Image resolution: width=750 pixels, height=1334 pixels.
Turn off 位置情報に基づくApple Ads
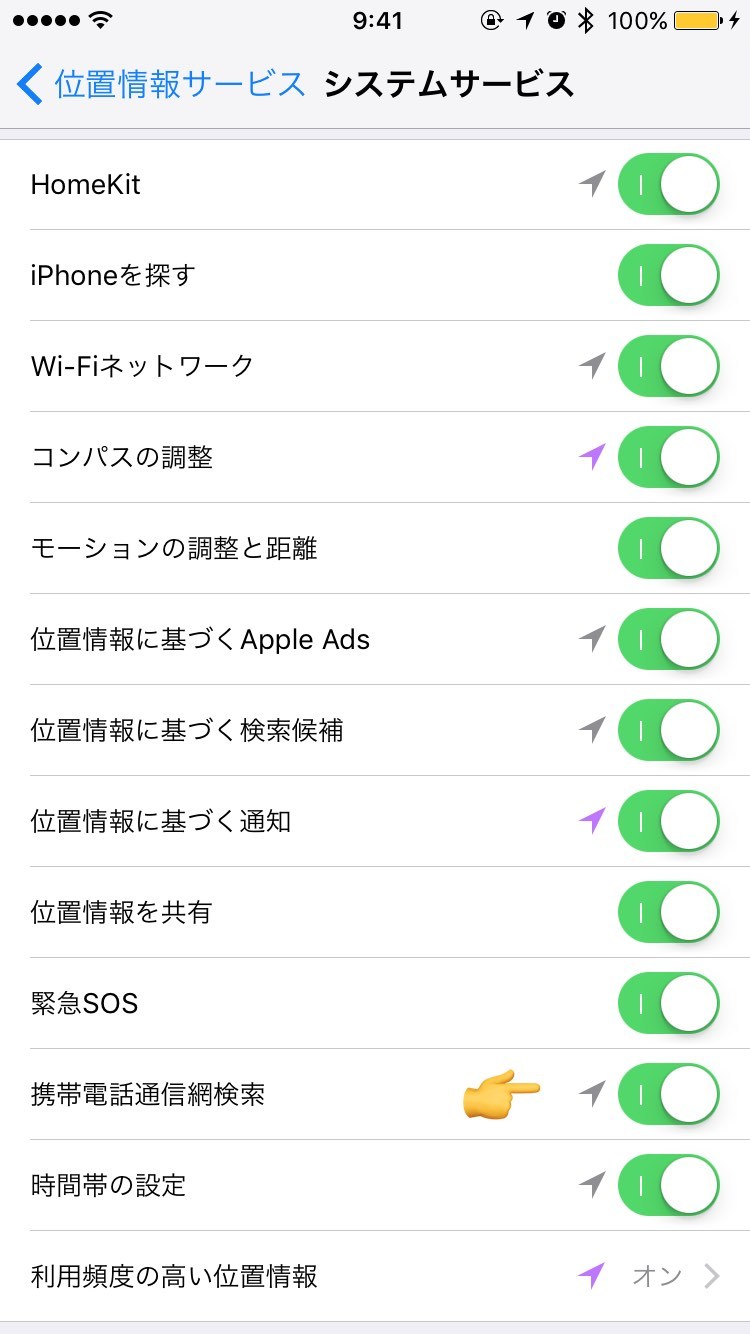[x=669, y=640]
